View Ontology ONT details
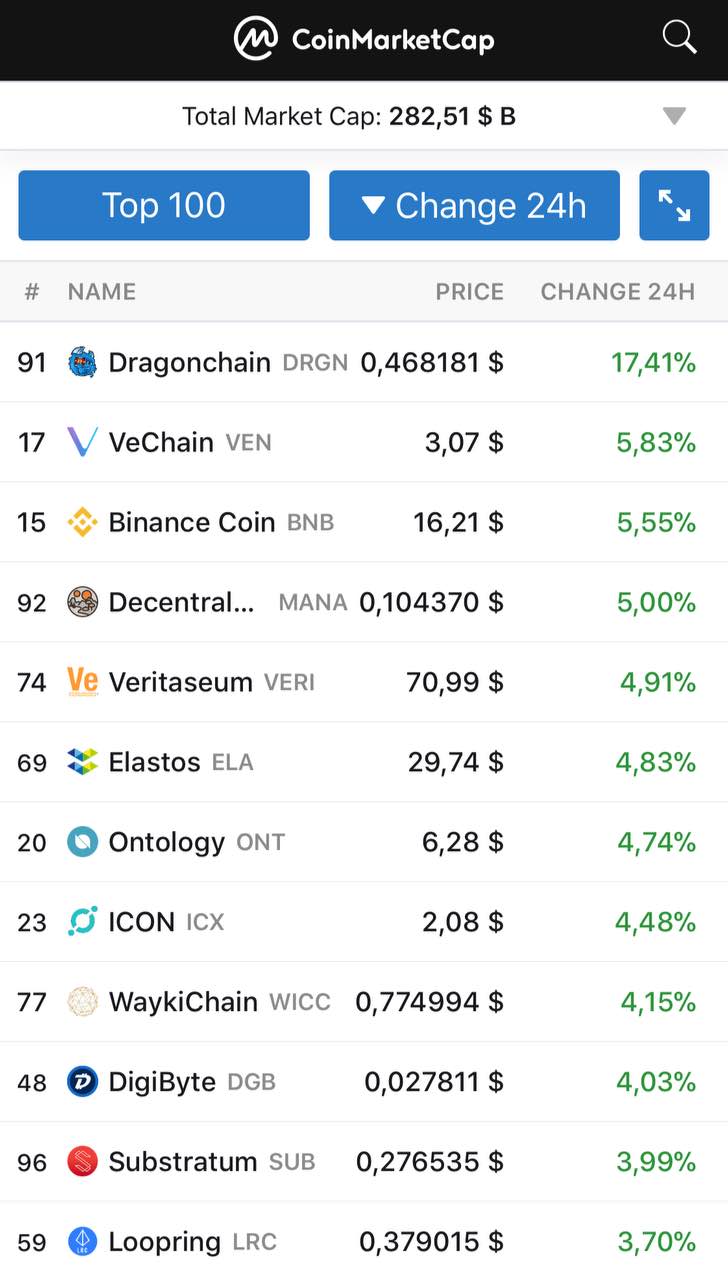728x1280 pixels. (x=364, y=842)
